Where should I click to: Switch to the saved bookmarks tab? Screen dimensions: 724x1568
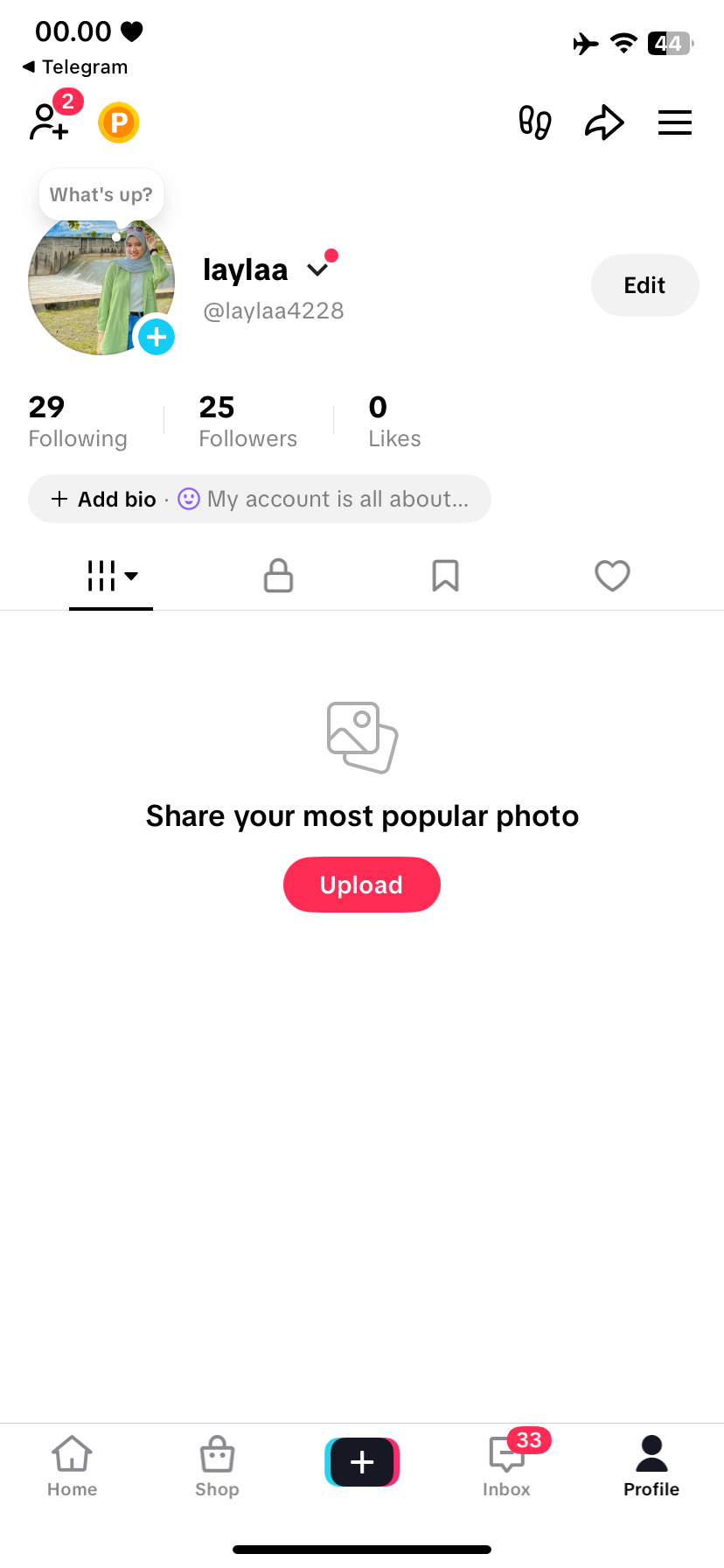click(445, 576)
